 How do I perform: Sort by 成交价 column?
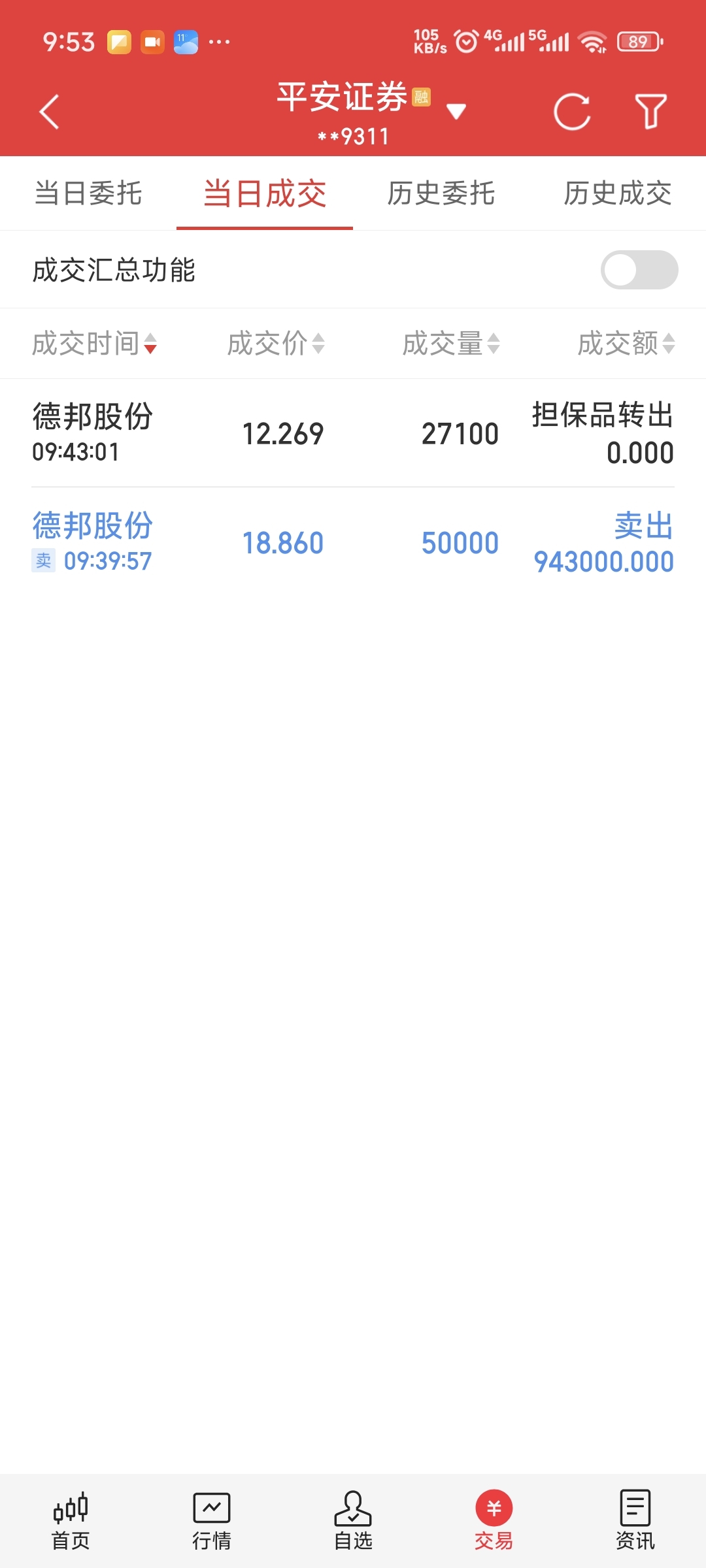(276, 343)
